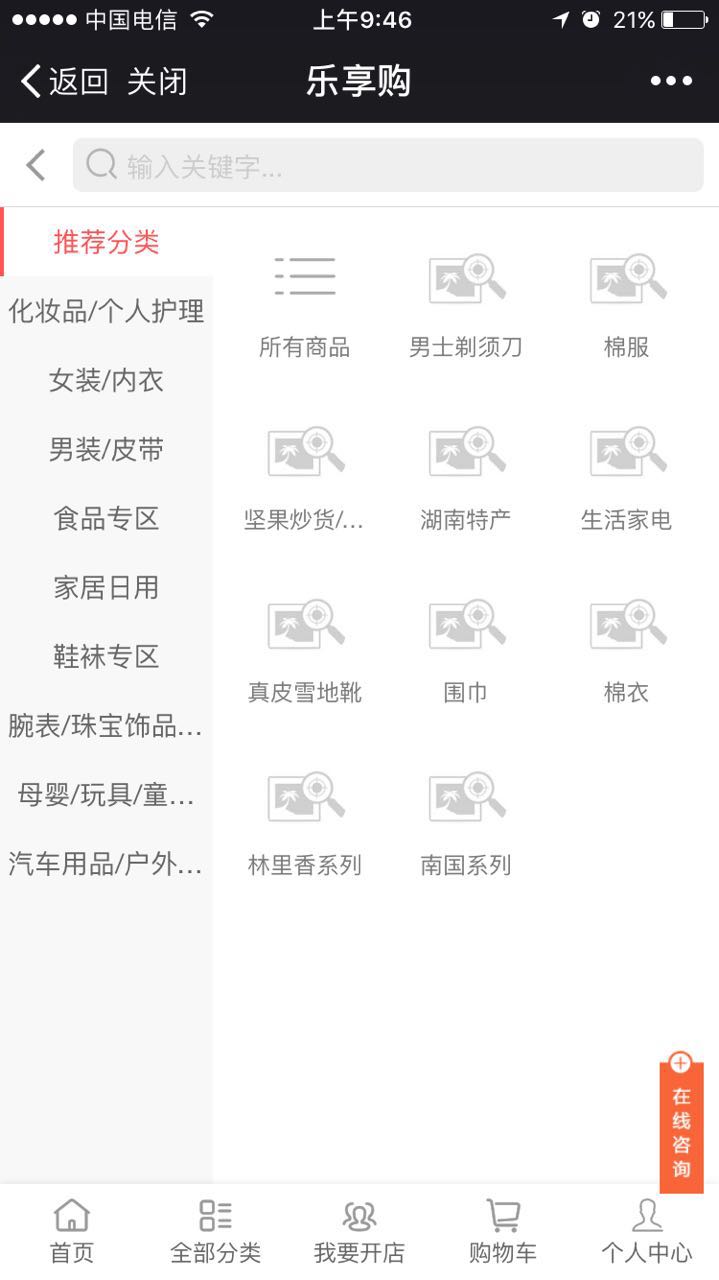Open the 男士剃须刀 tile

(466, 302)
